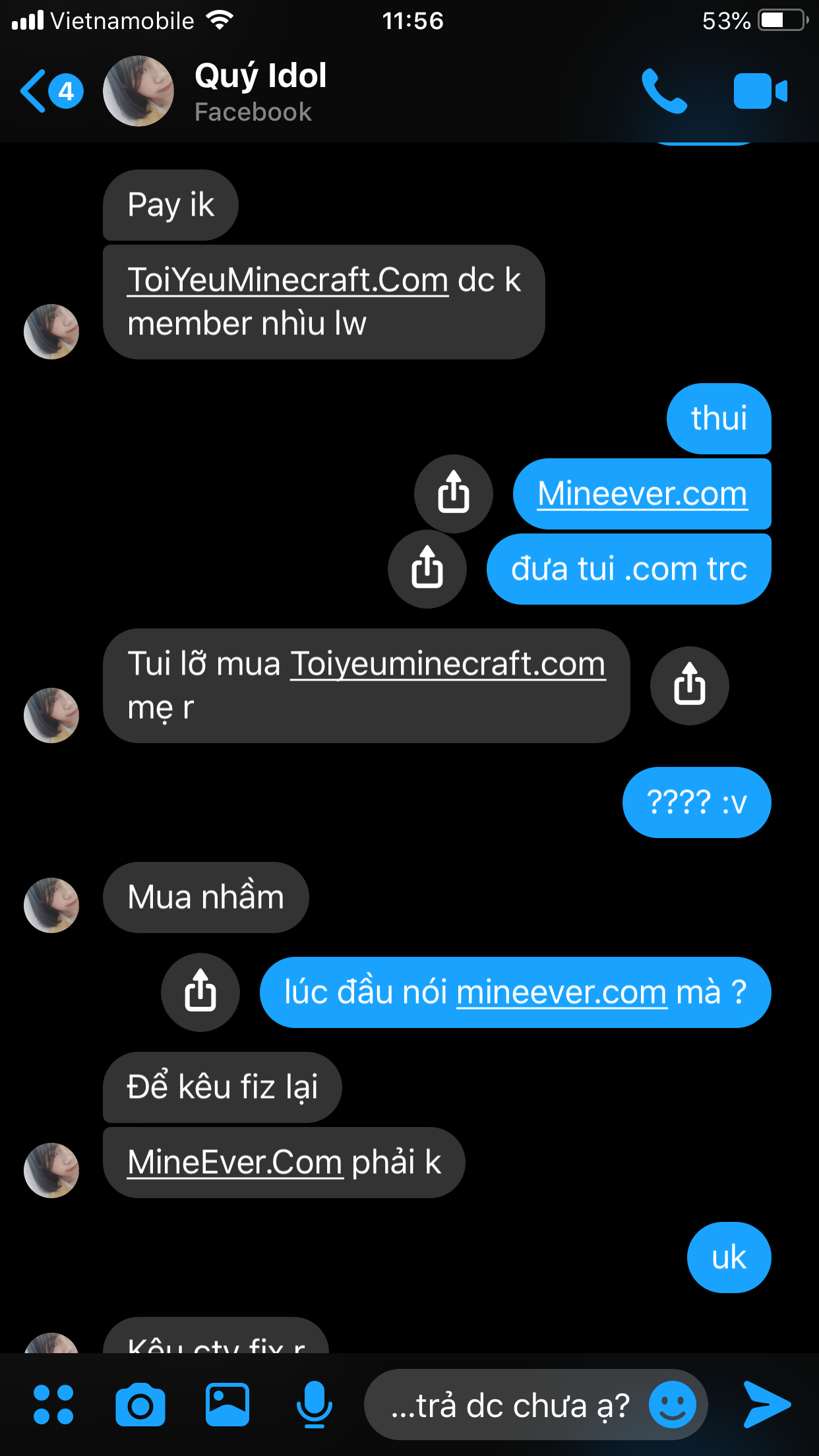Image resolution: width=819 pixels, height=1456 pixels.
Task: Send the typed message
Action: pos(767,1405)
